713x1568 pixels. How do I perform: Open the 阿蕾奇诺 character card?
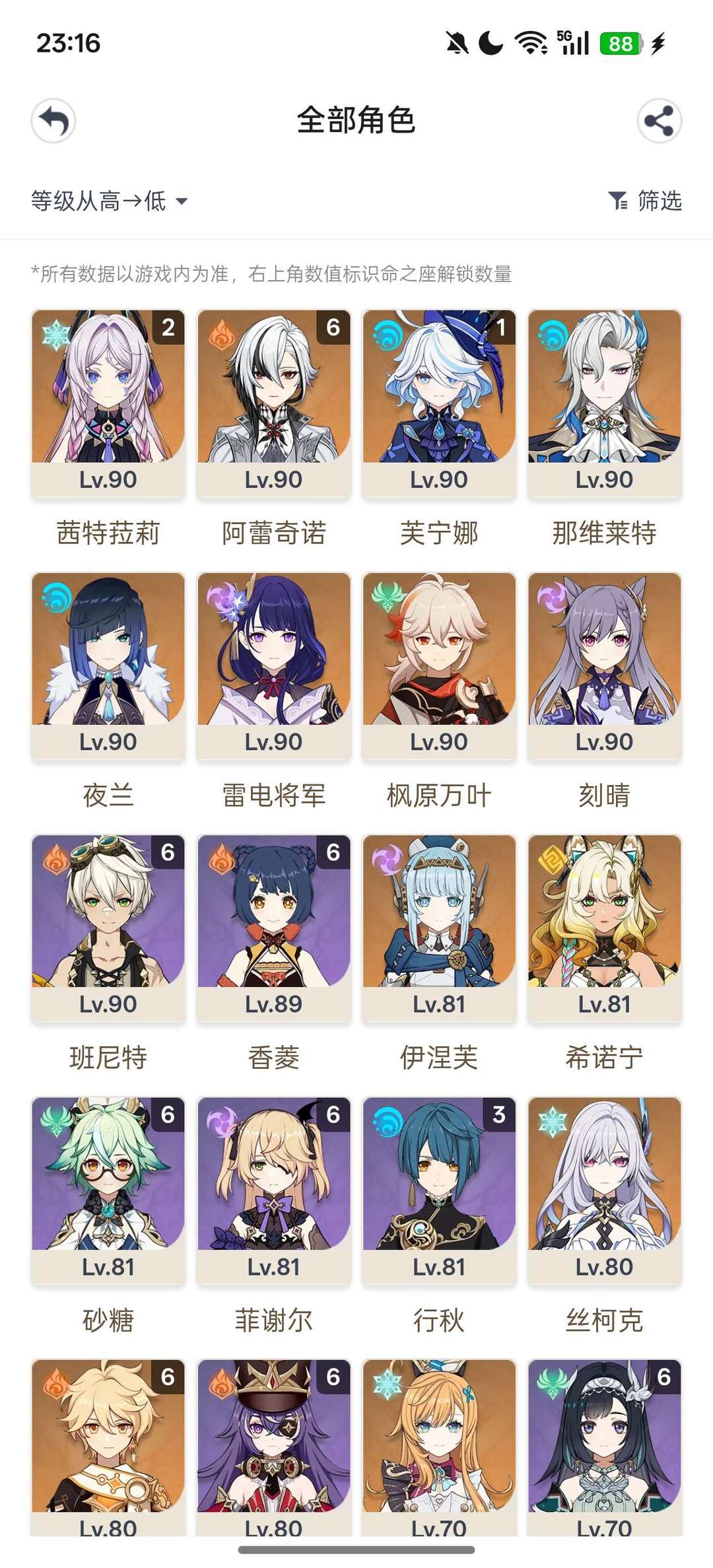[273, 403]
